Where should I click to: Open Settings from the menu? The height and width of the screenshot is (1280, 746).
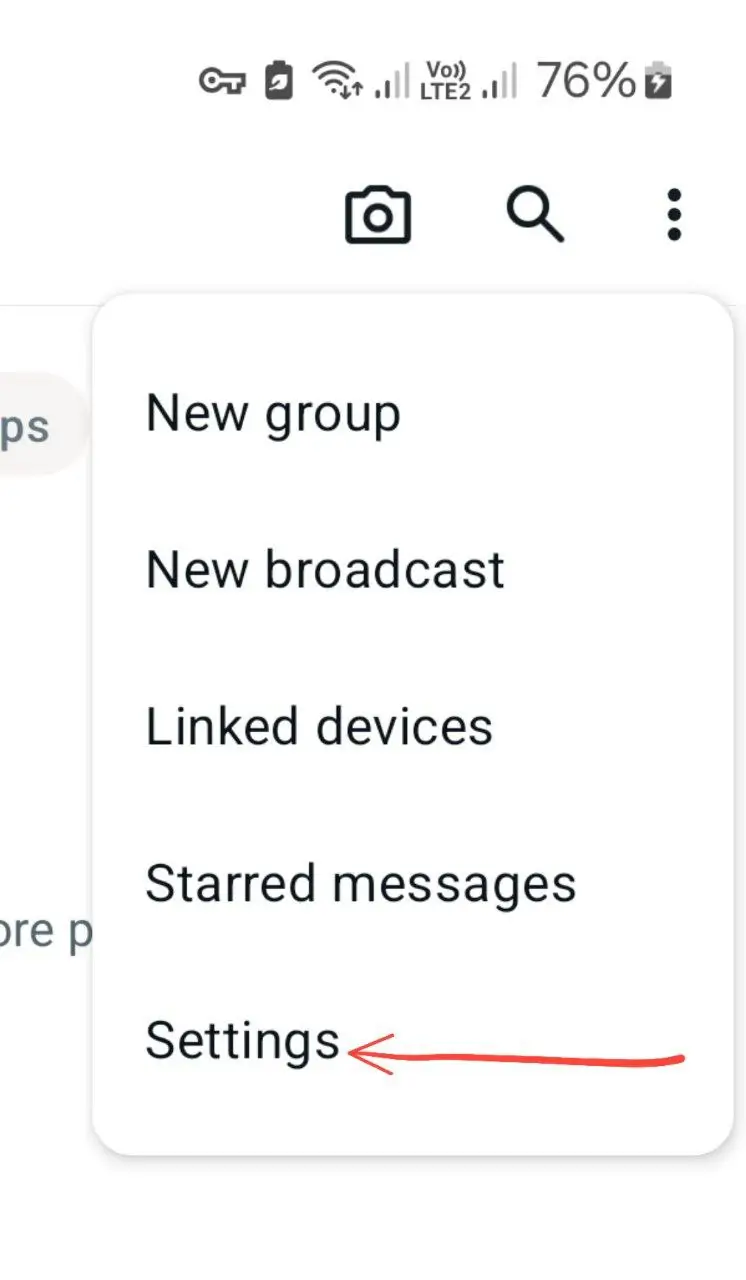coord(243,1041)
